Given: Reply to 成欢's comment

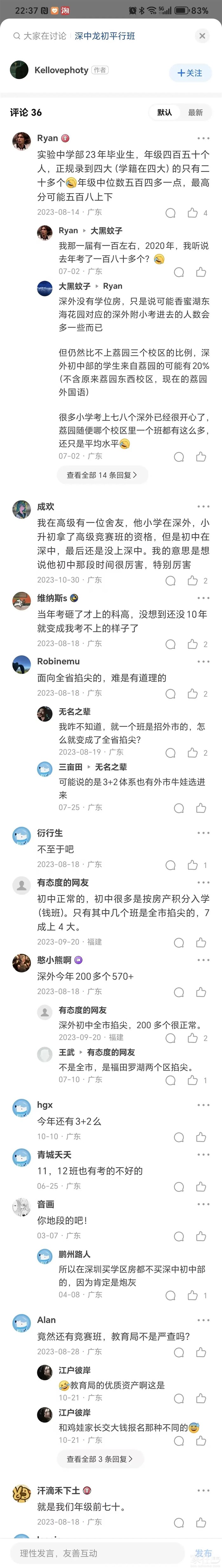Looking at the screenshot, I should pos(171,581).
